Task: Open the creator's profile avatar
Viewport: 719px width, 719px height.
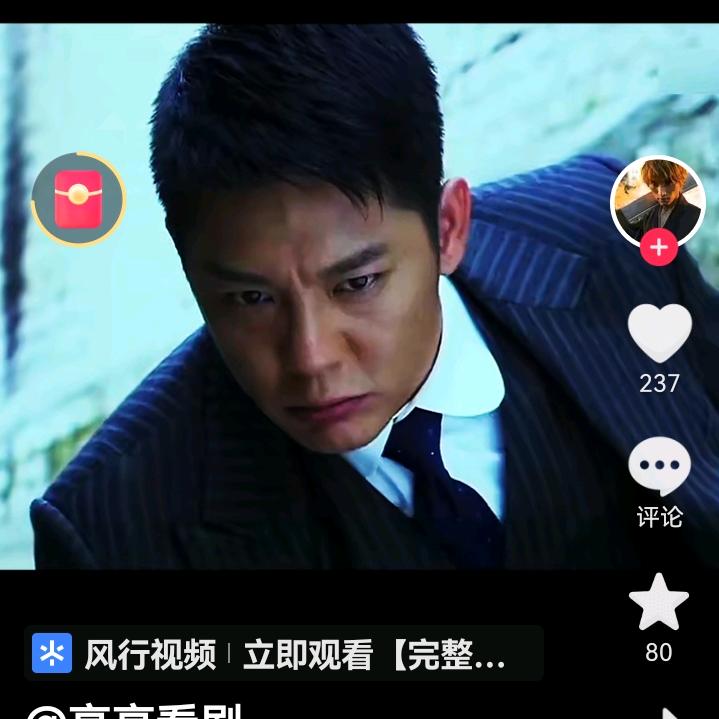Action: tap(658, 200)
